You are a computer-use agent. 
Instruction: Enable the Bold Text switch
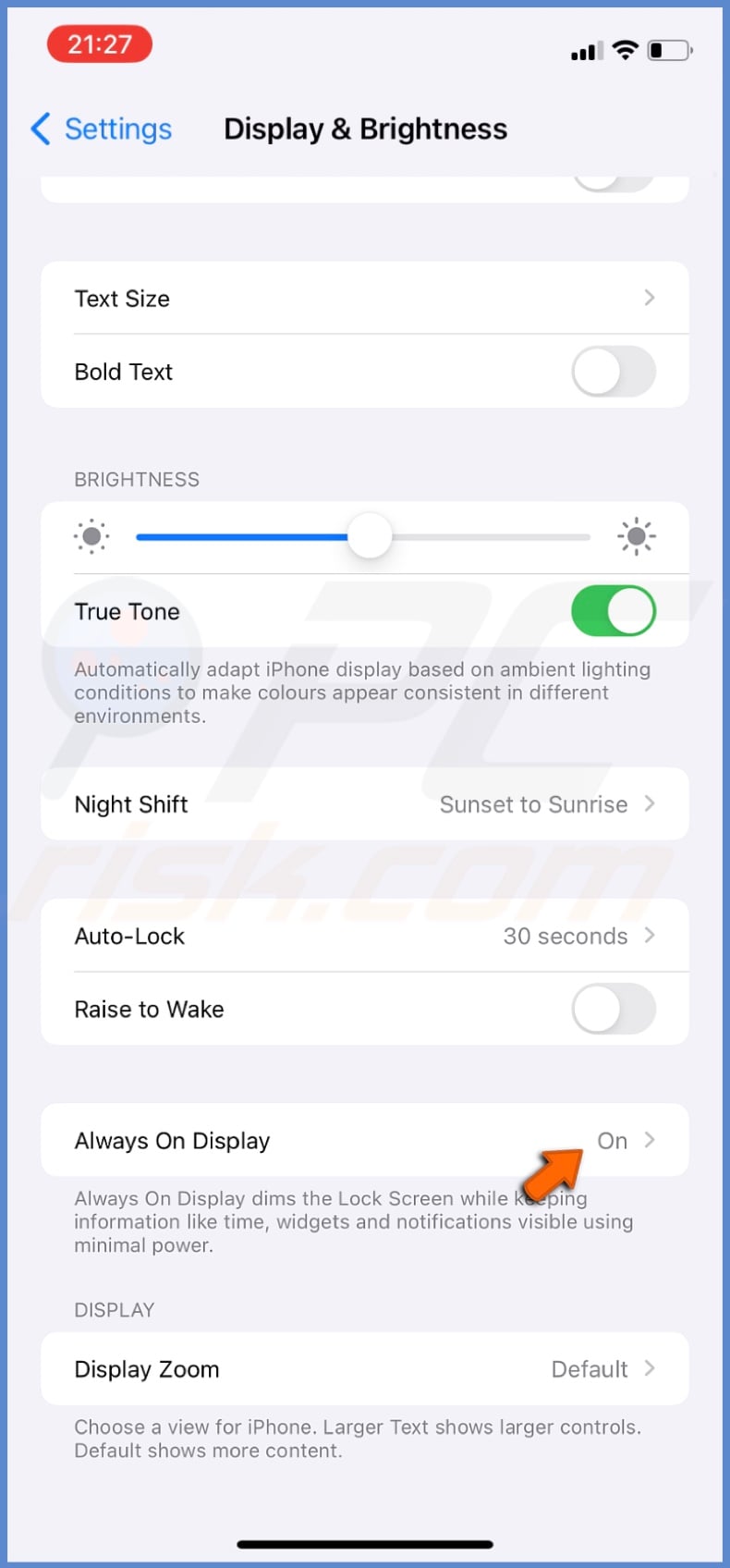(613, 372)
